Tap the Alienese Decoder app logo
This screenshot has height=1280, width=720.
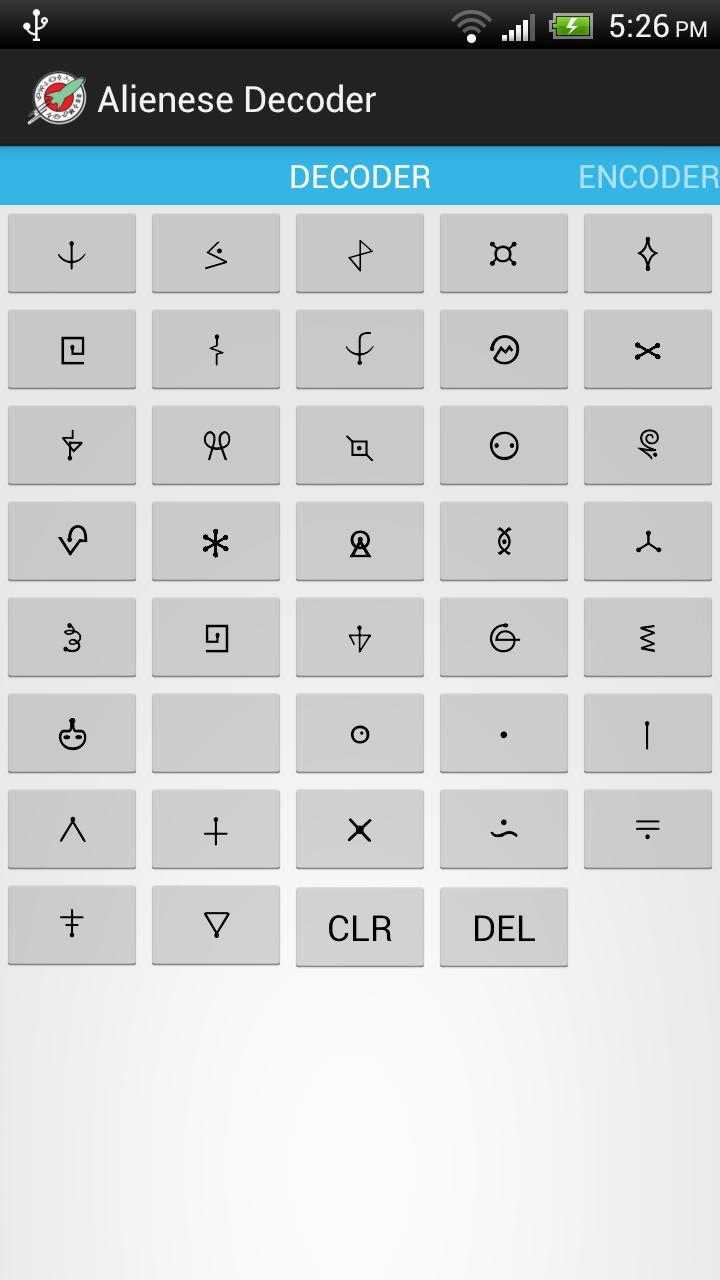(55, 97)
